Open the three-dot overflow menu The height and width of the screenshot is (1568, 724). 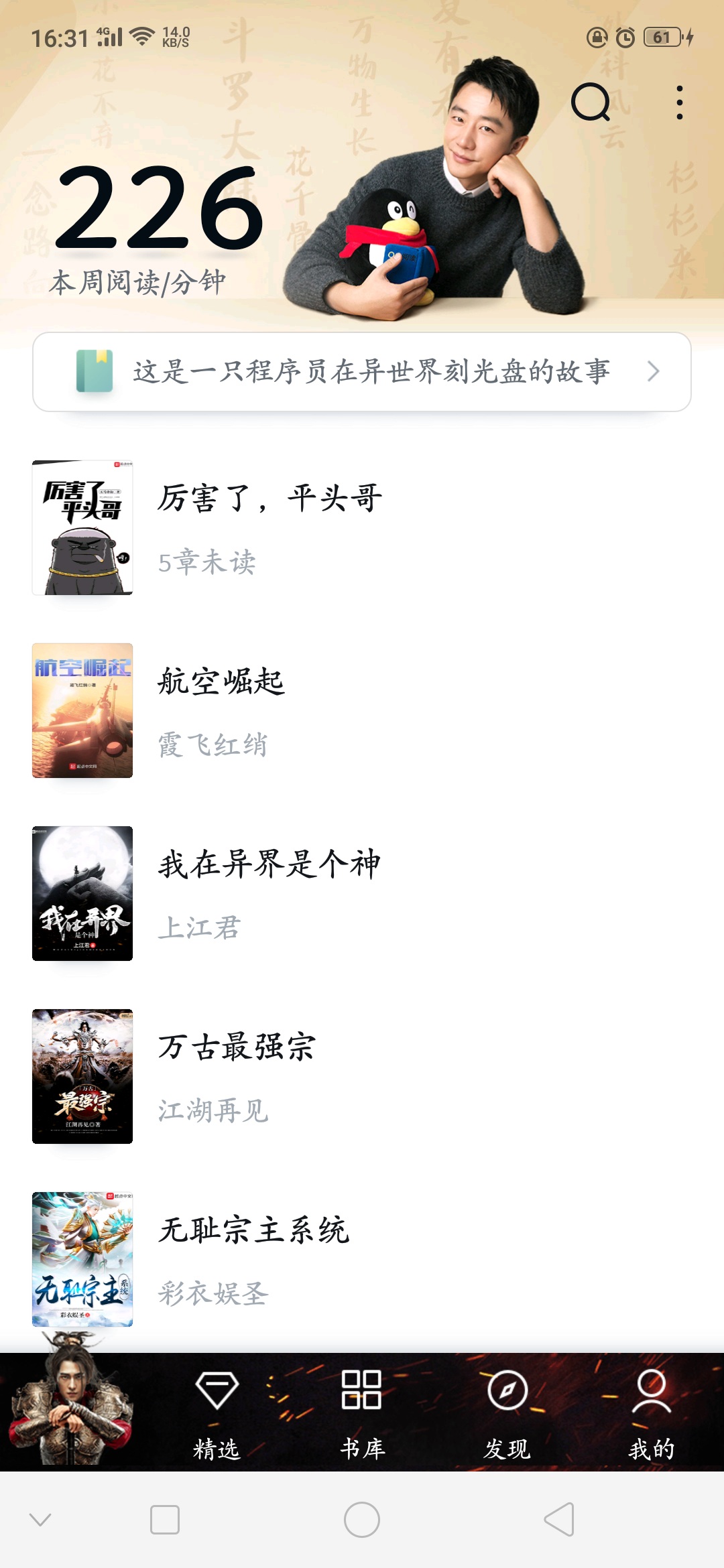tap(680, 103)
